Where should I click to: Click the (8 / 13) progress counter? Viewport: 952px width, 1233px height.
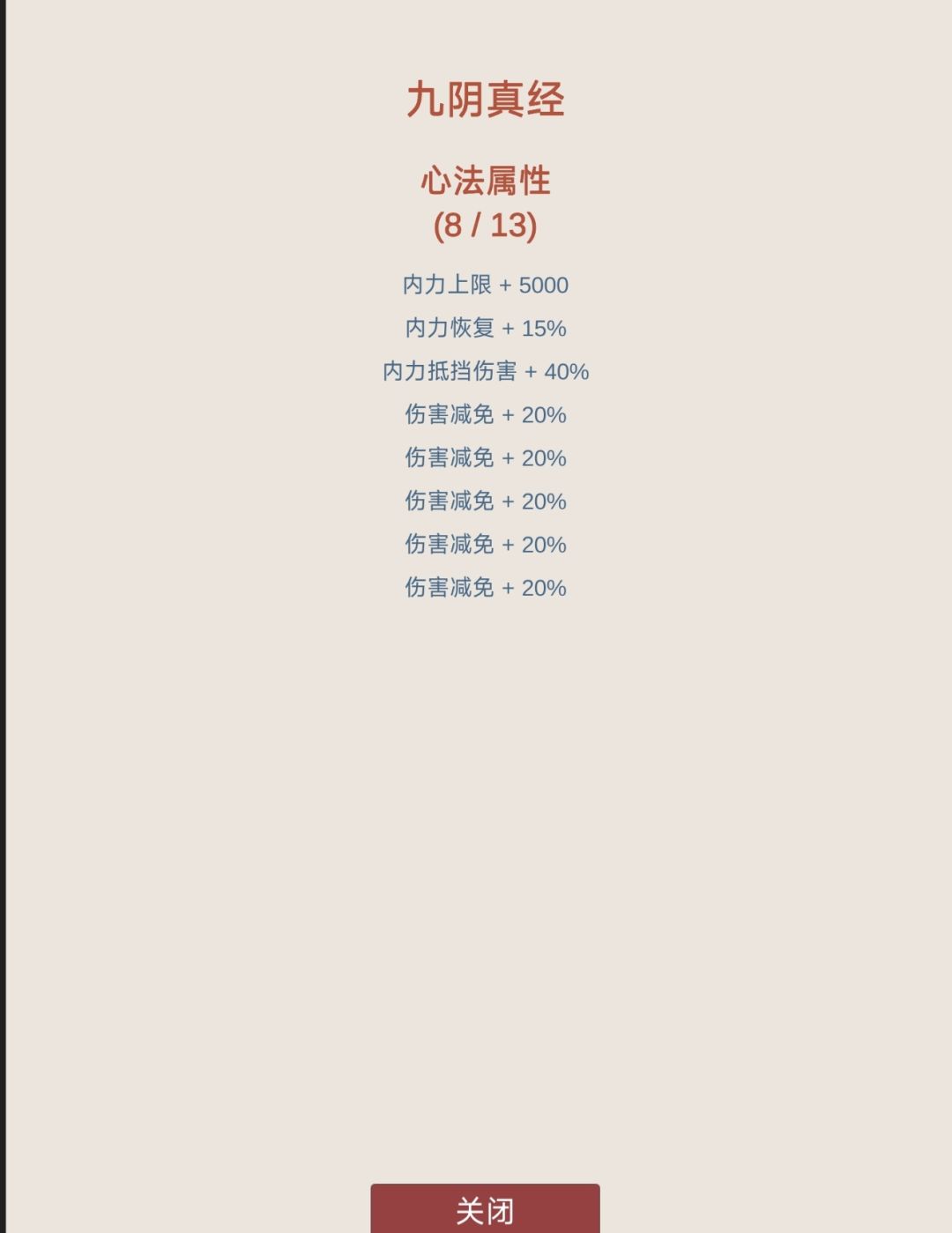[486, 227]
